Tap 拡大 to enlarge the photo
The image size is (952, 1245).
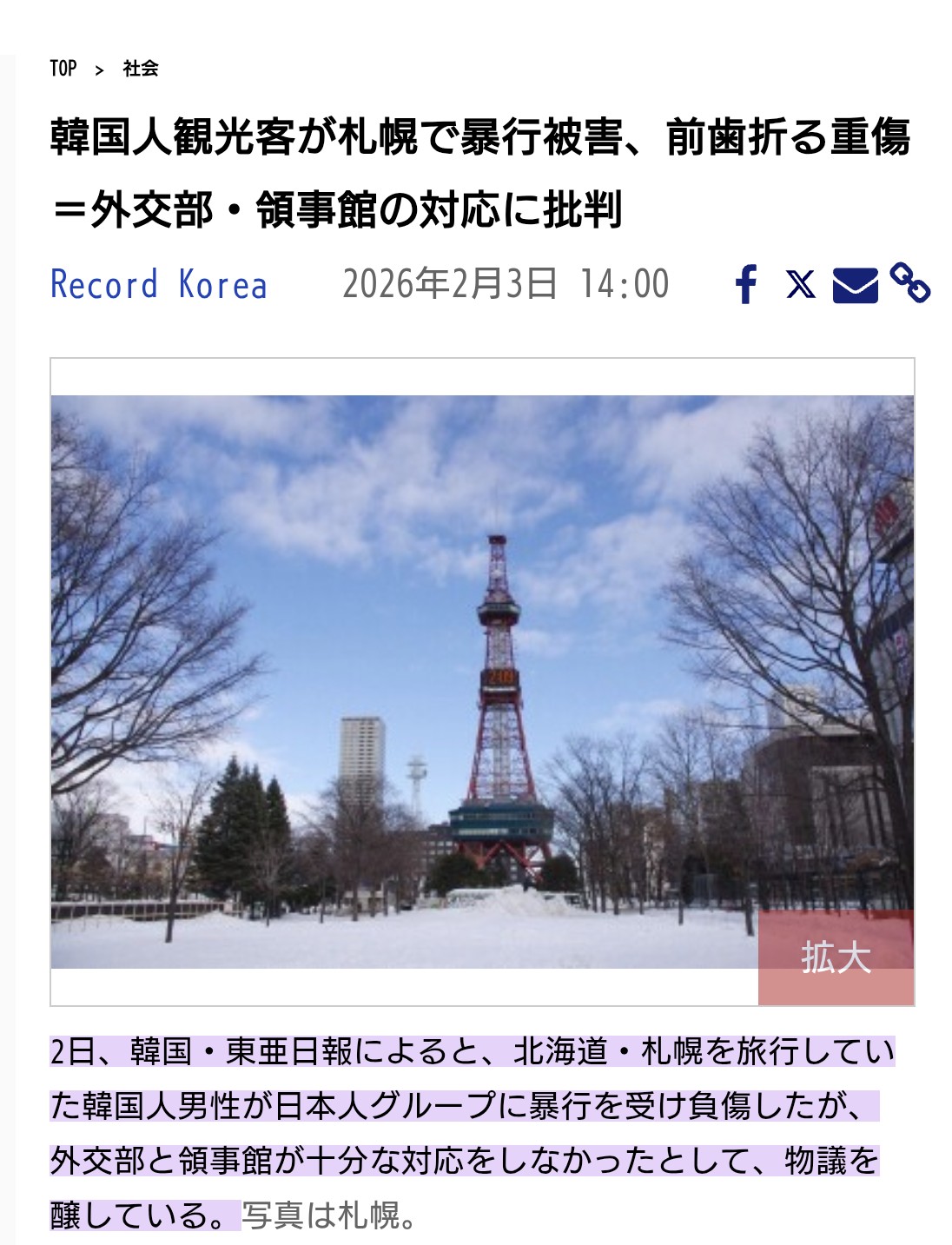click(836, 957)
